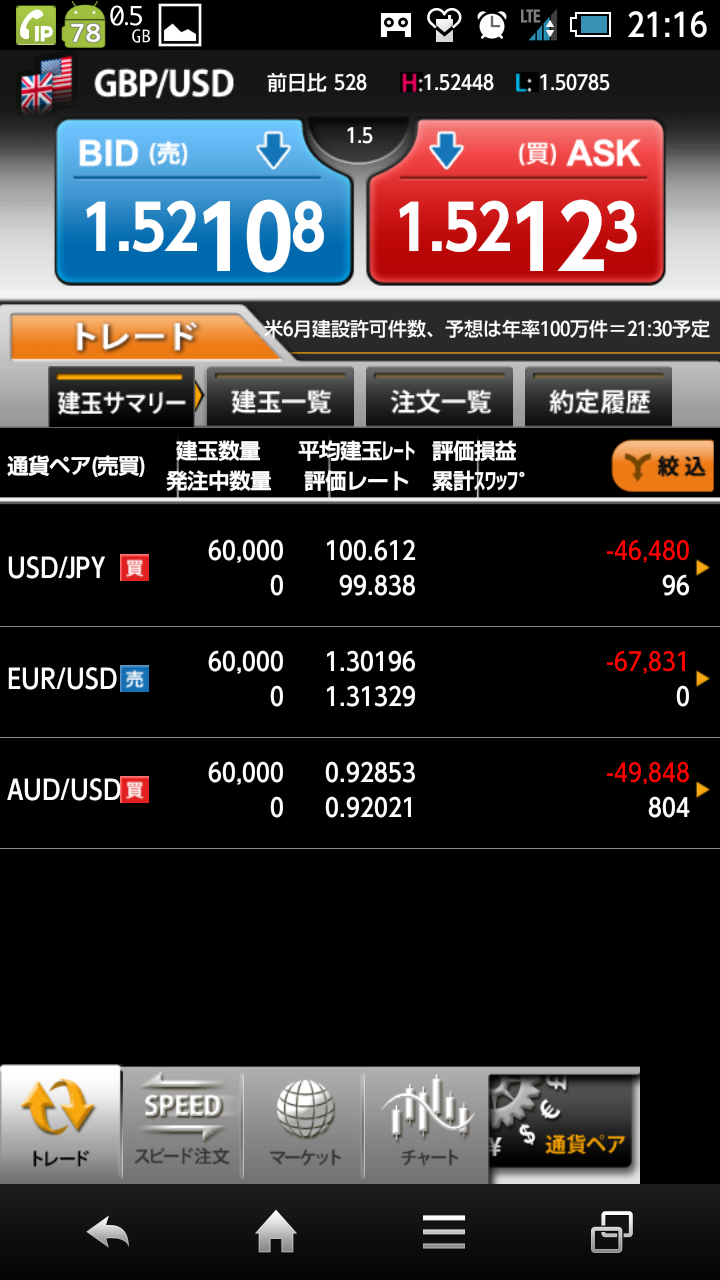View the 約定履歴 tab

click(599, 401)
